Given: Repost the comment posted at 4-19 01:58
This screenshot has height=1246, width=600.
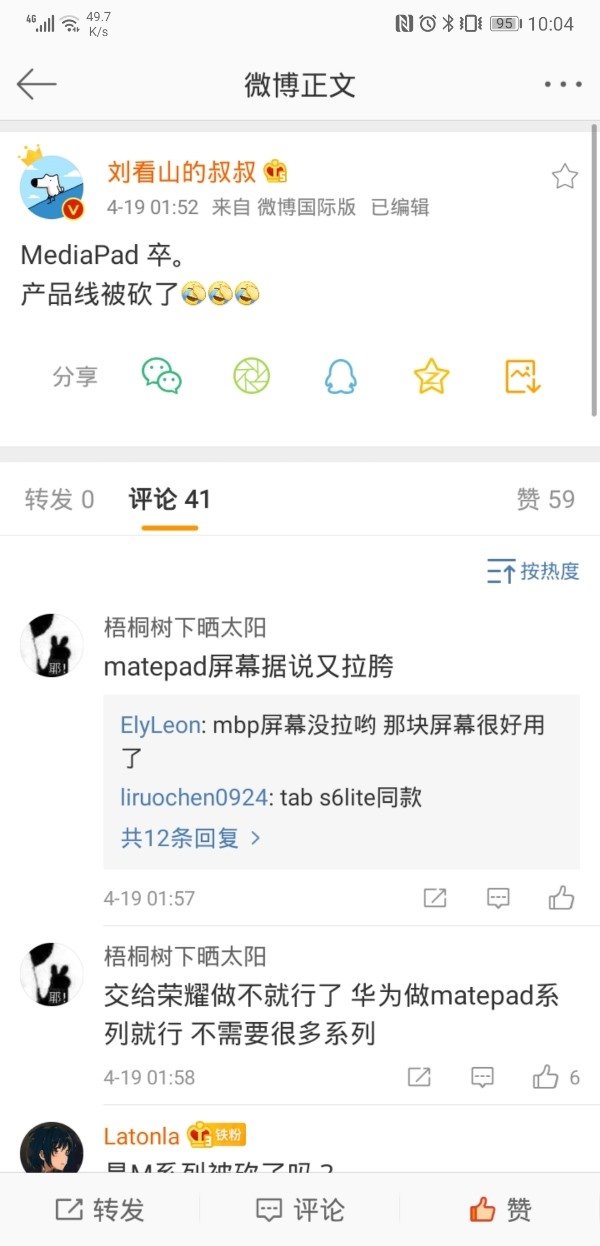Looking at the screenshot, I should tap(419, 1077).
